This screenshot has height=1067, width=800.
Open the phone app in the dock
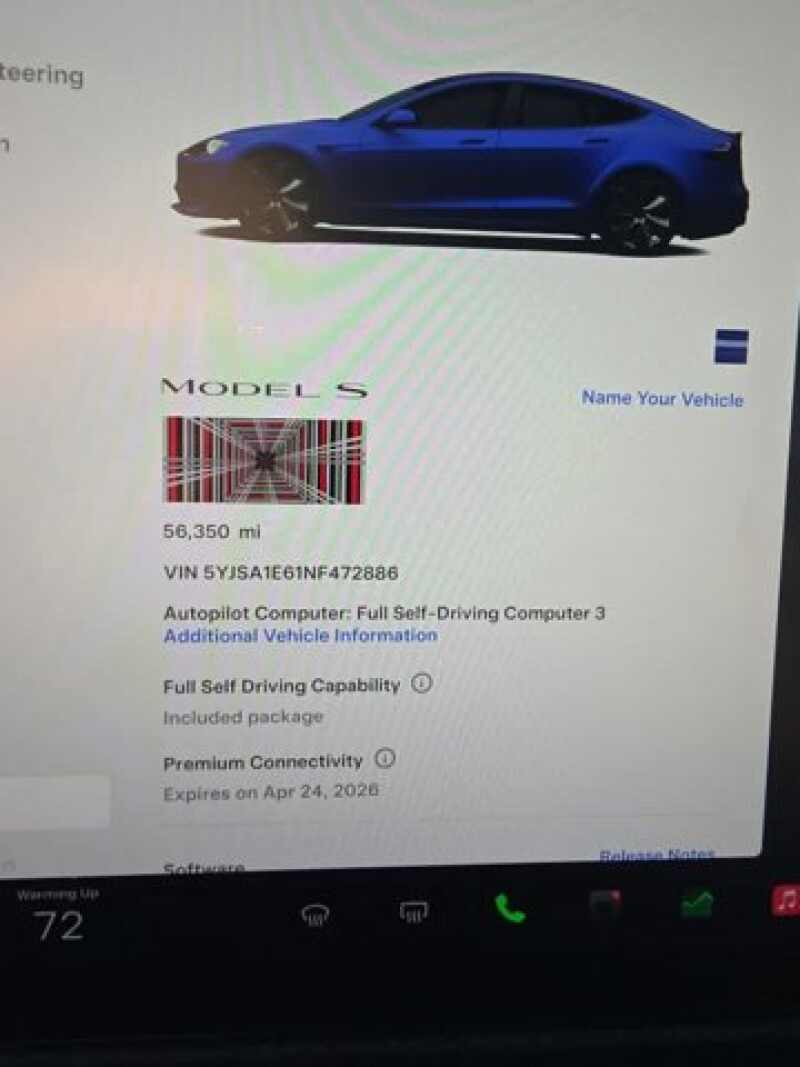510,907
